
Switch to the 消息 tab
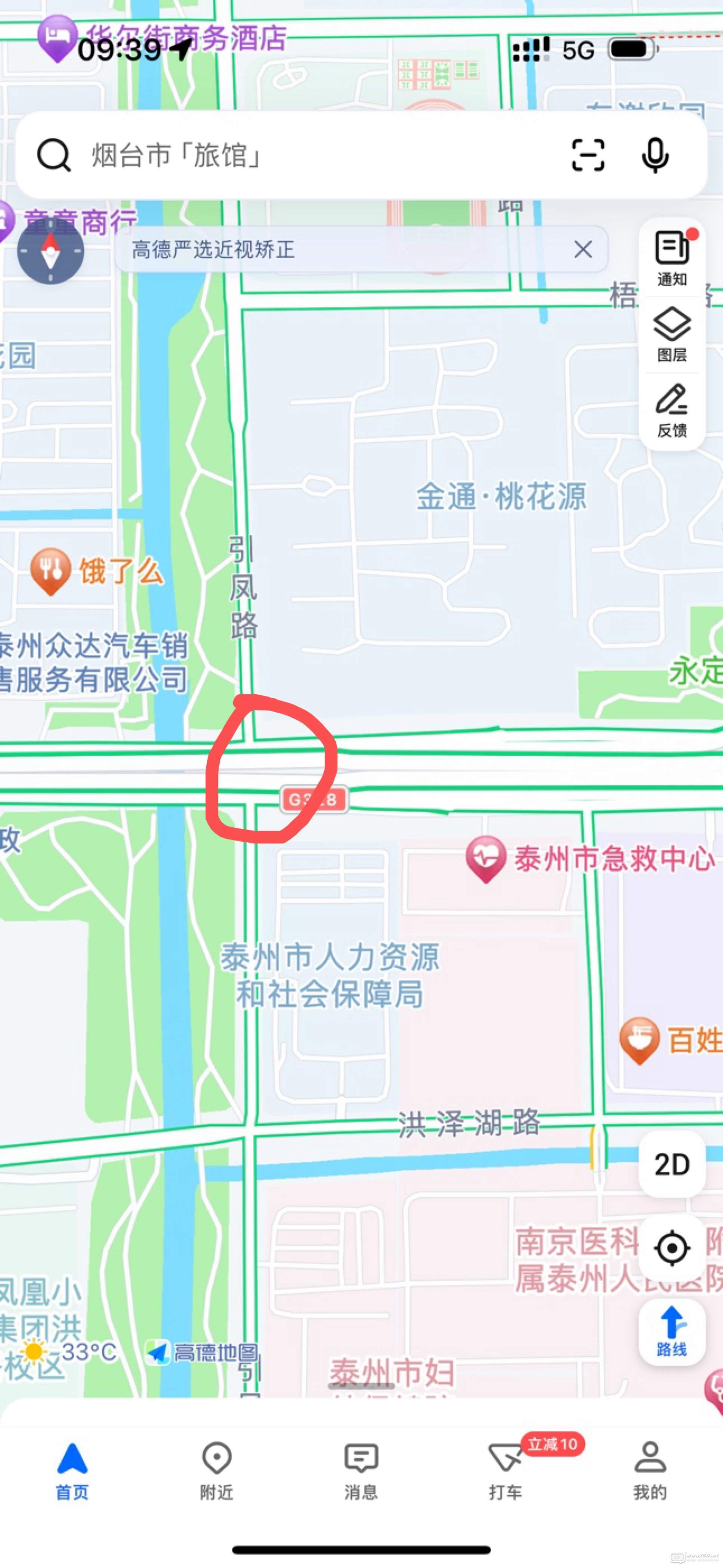[361, 1470]
